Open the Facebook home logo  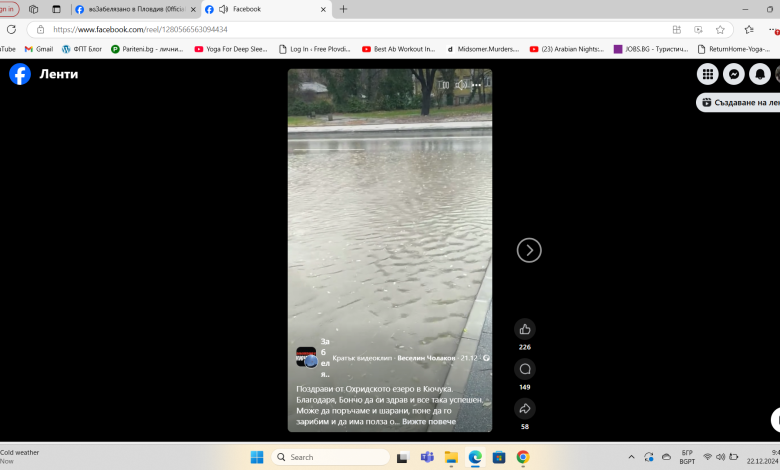pyautogui.click(x=20, y=74)
